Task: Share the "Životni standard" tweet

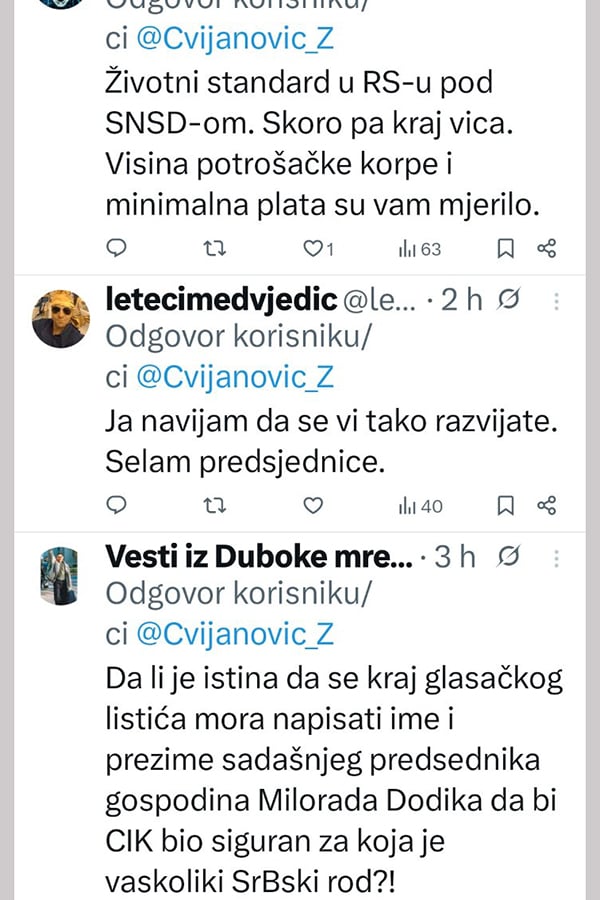Action: (546, 248)
